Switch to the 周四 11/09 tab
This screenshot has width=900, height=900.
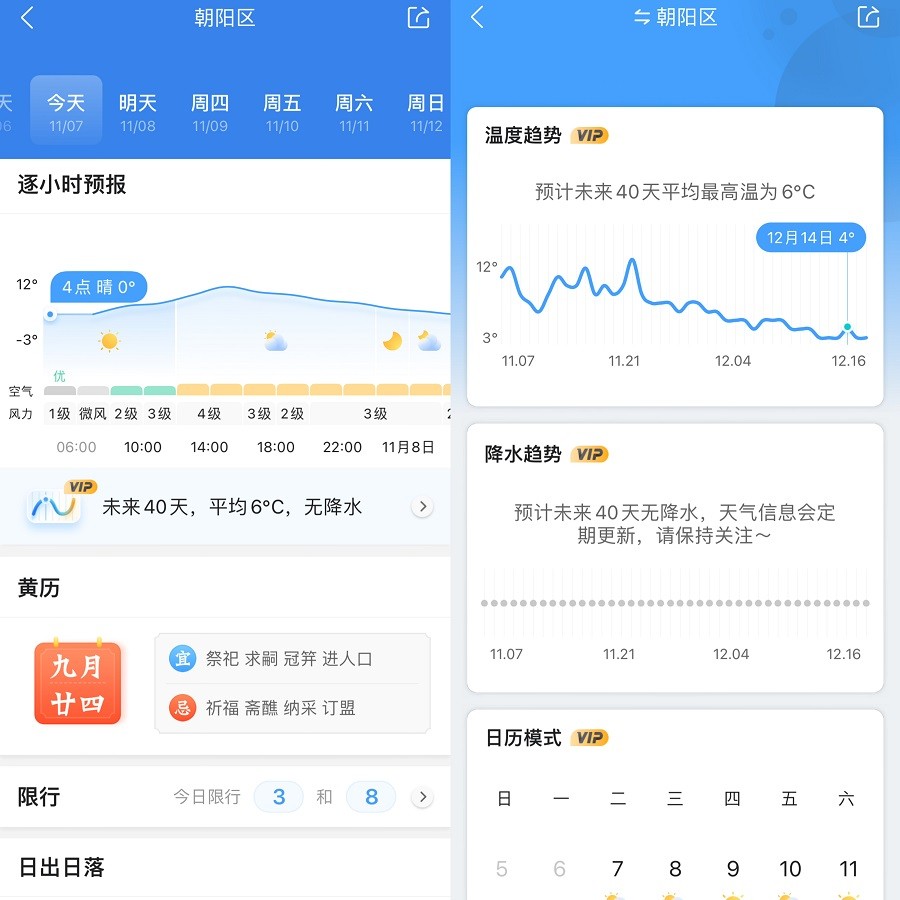pyautogui.click(x=210, y=111)
